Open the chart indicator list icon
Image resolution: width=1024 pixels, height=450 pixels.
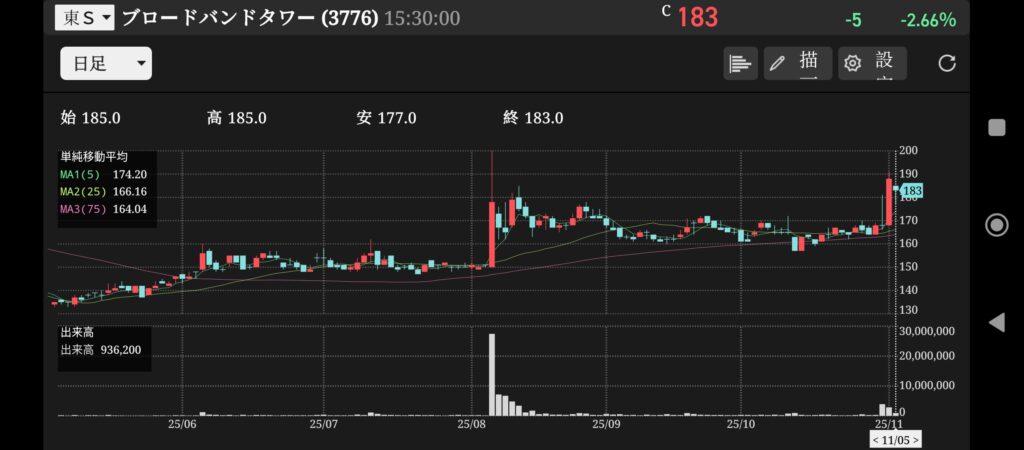(740, 64)
